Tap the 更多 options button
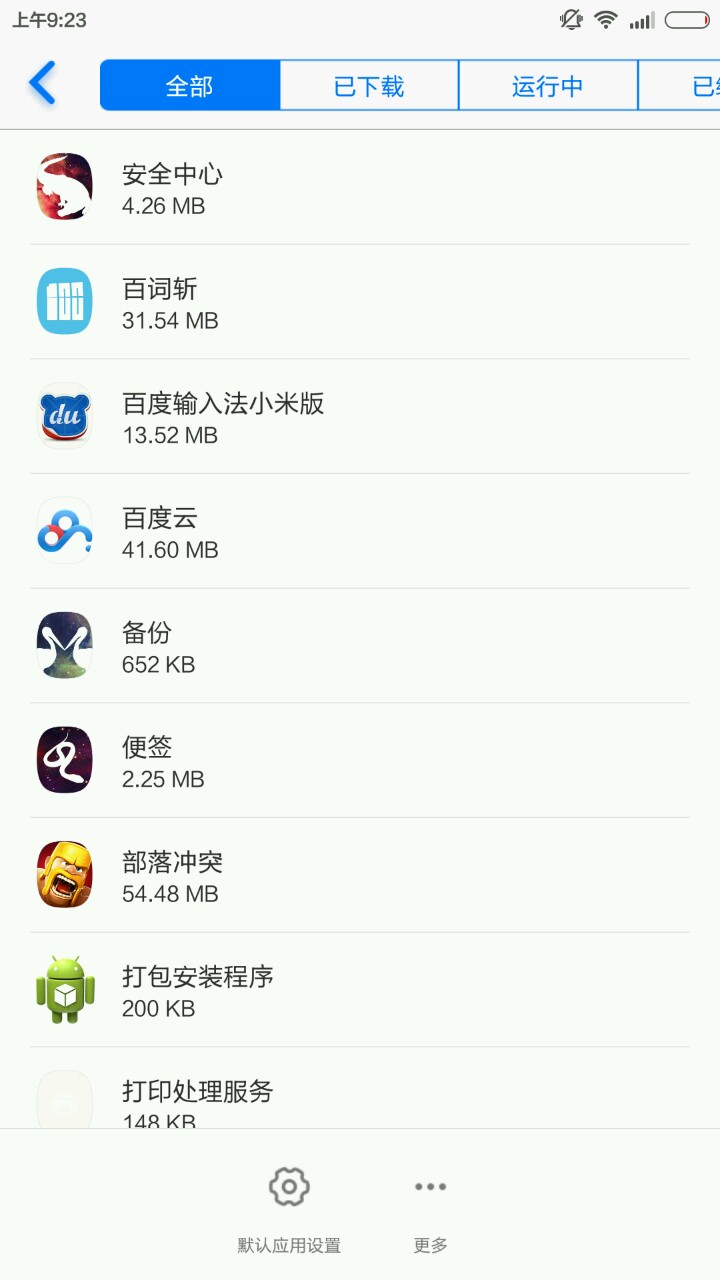 431,1206
